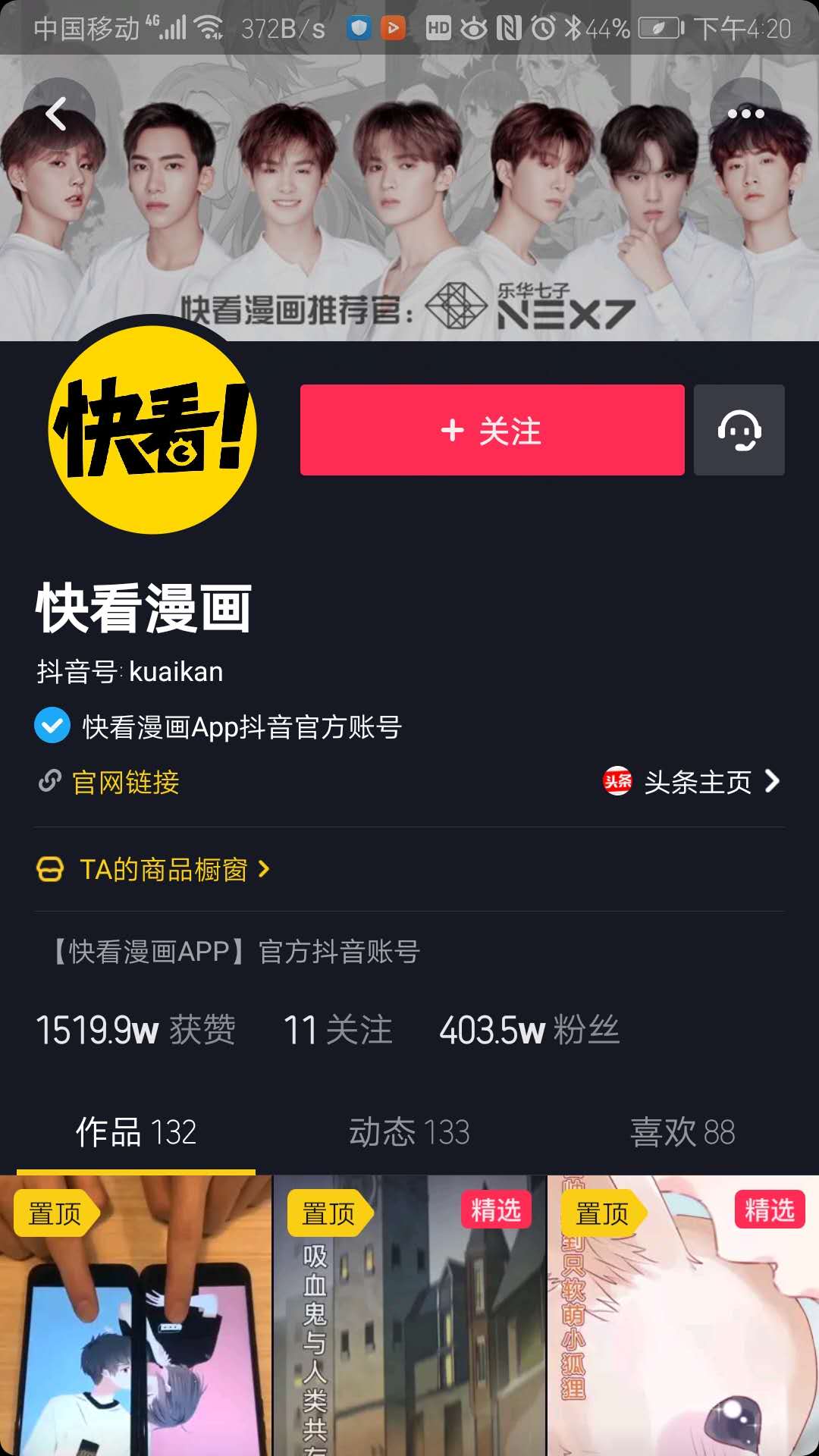View the 11 关注 following list
This screenshot has height=1456, width=819.
click(x=337, y=1030)
